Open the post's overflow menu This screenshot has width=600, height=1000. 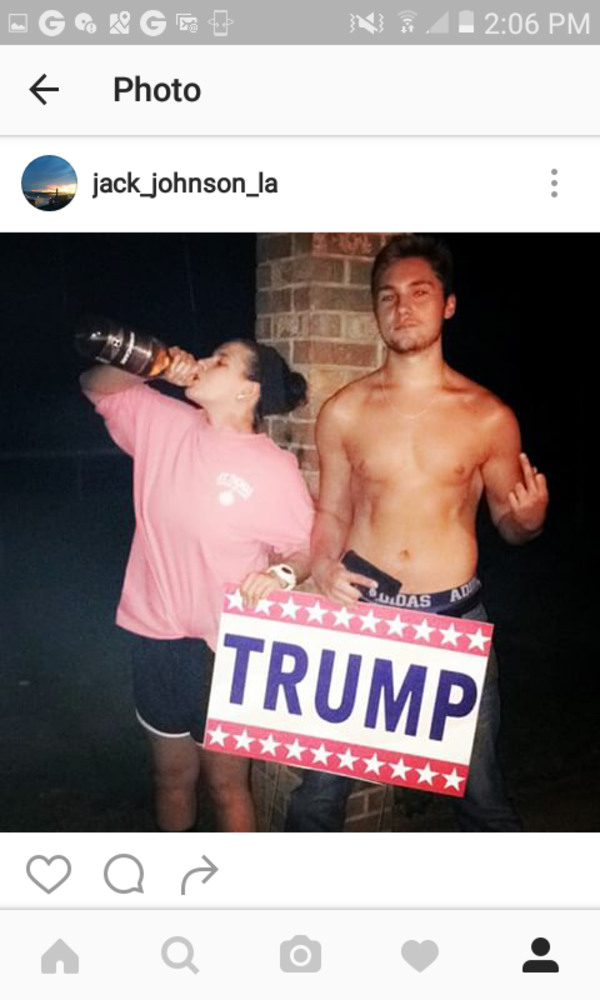[553, 183]
